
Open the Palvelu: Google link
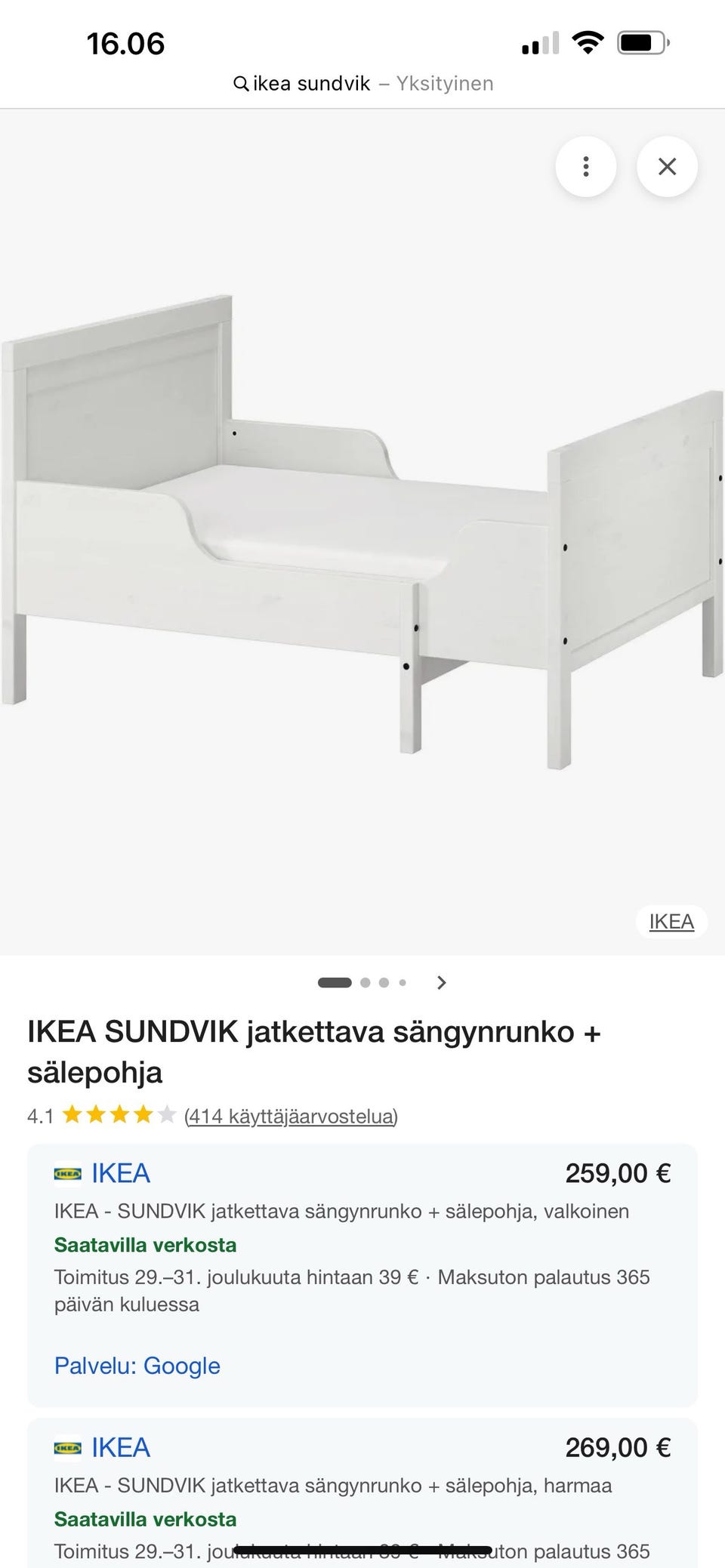tap(137, 1366)
